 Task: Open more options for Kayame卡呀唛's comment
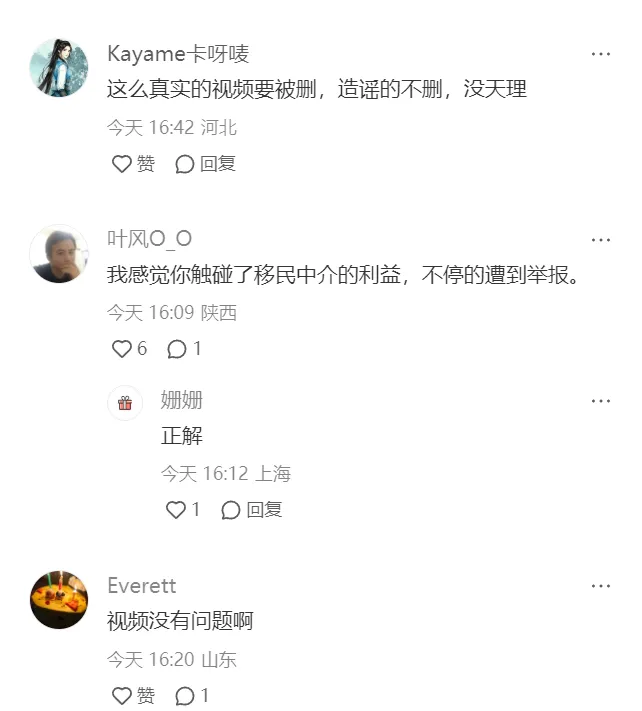(x=600, y=54)
